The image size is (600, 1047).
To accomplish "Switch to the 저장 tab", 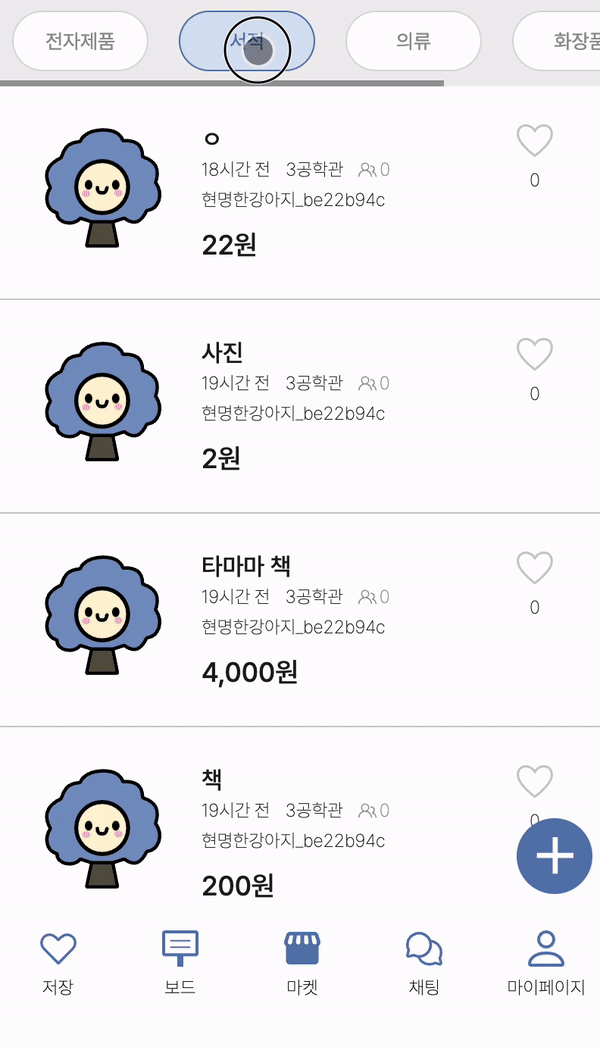I will tap(58, 963).
